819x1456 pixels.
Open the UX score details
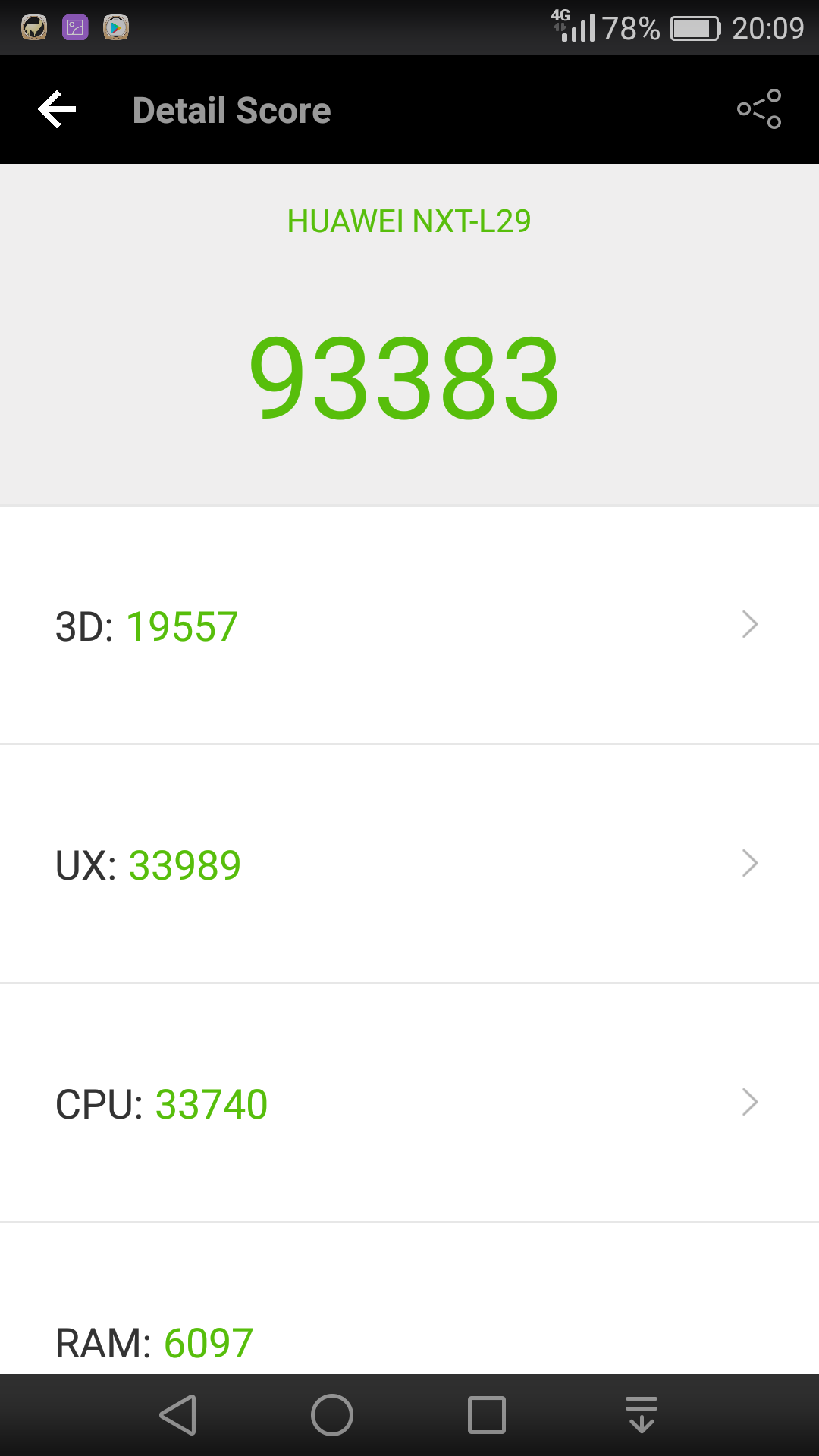tap(409, 864)
